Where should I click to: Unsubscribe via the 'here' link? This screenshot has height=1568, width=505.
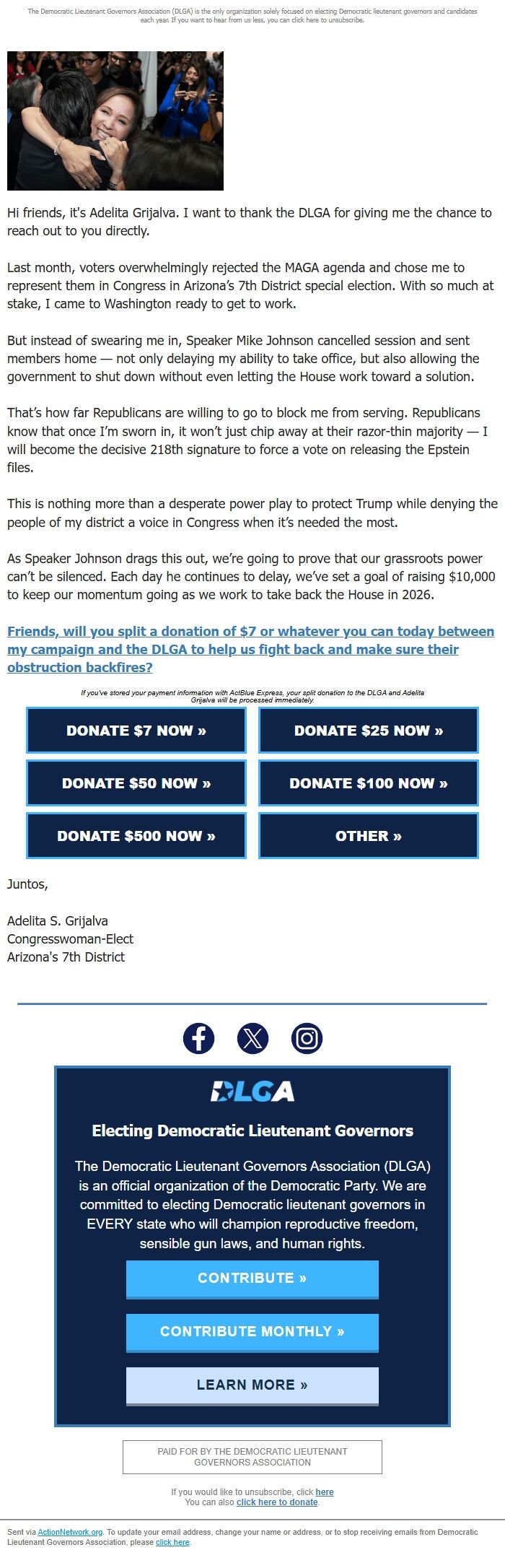[x=325, y=1492]
